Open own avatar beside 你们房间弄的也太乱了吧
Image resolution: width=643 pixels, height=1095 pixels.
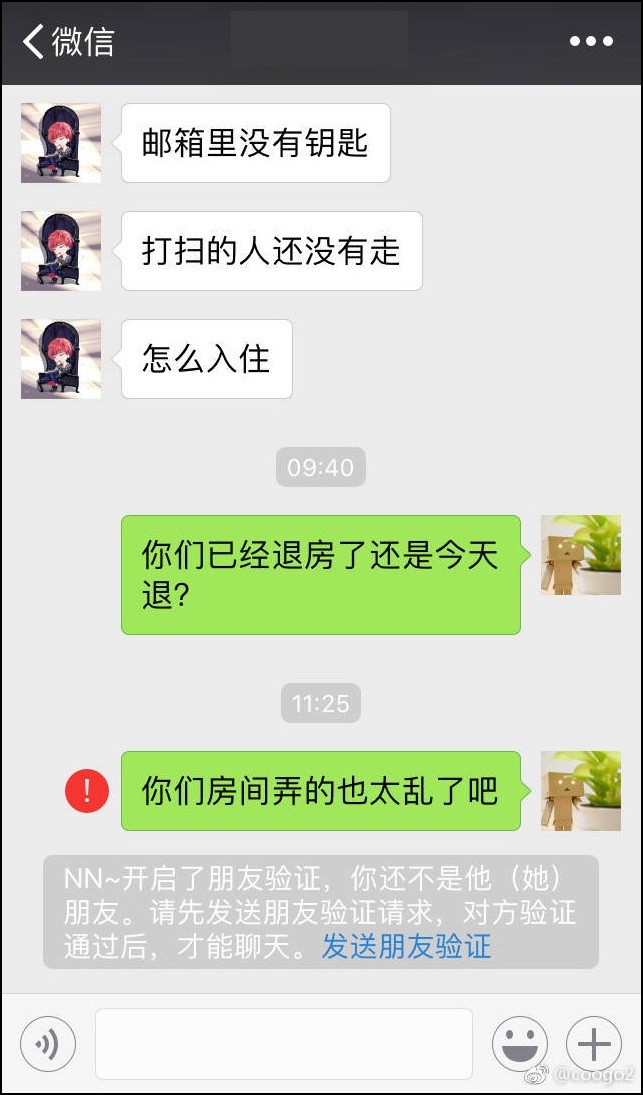tap(580, 791)
